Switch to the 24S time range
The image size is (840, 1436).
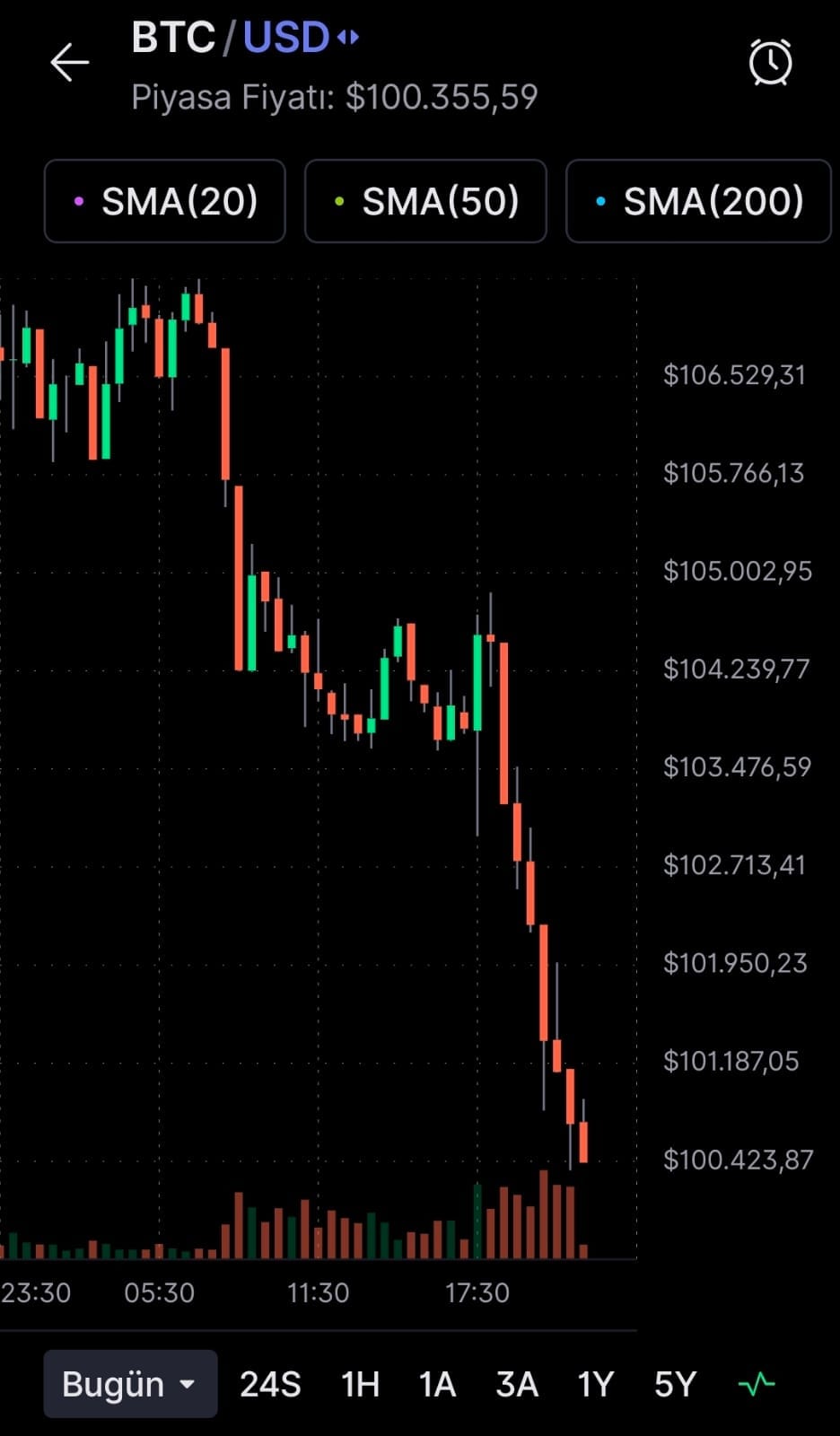tap(270, 1384)
